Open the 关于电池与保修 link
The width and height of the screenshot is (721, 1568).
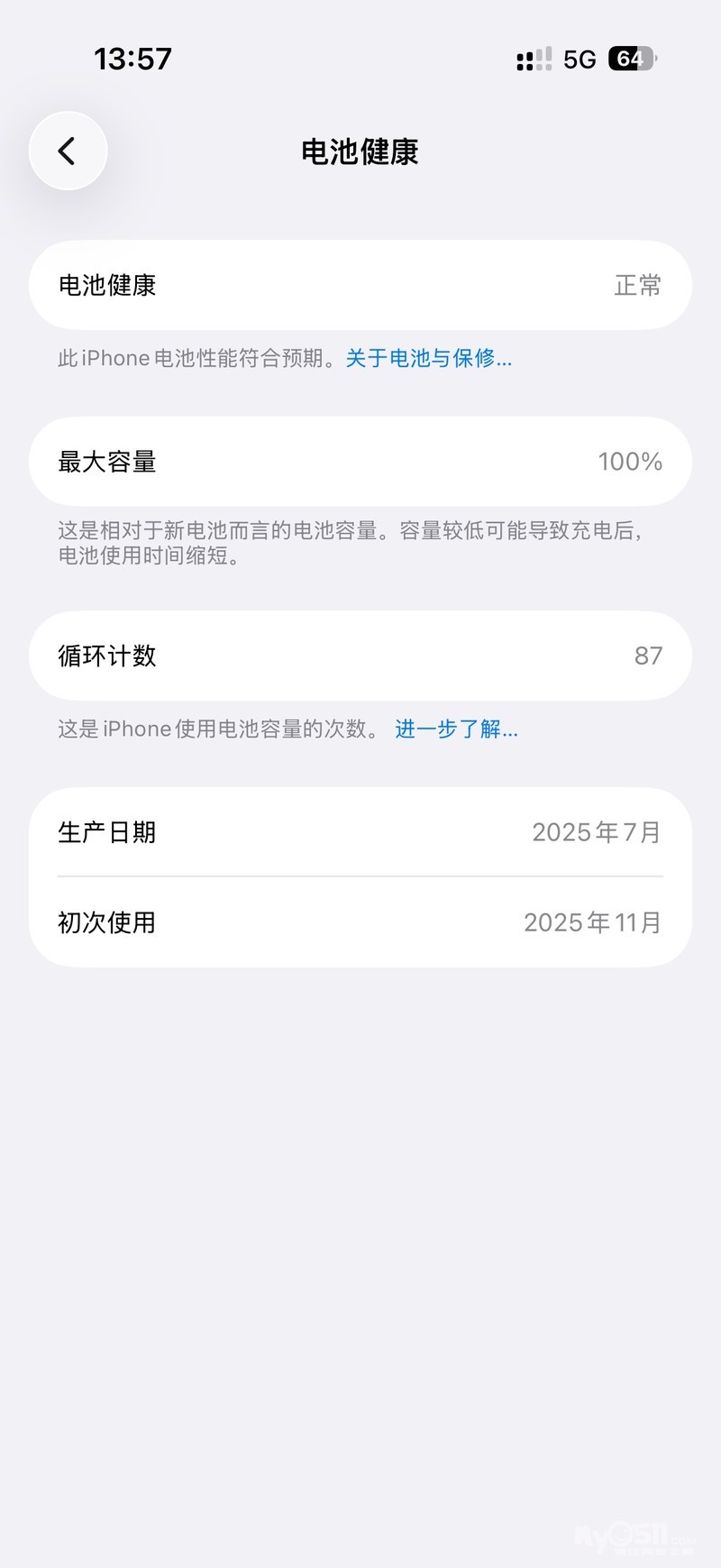tap(428, 359)
